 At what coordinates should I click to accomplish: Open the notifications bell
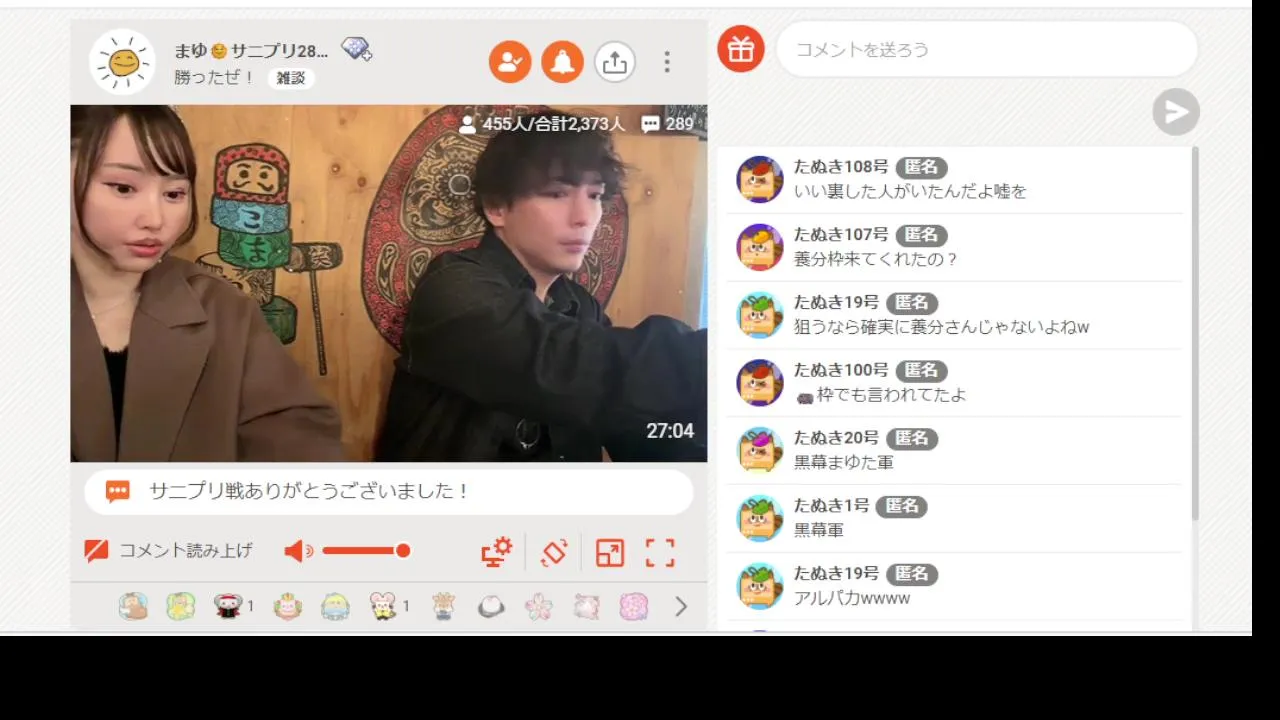coord(563,62)
